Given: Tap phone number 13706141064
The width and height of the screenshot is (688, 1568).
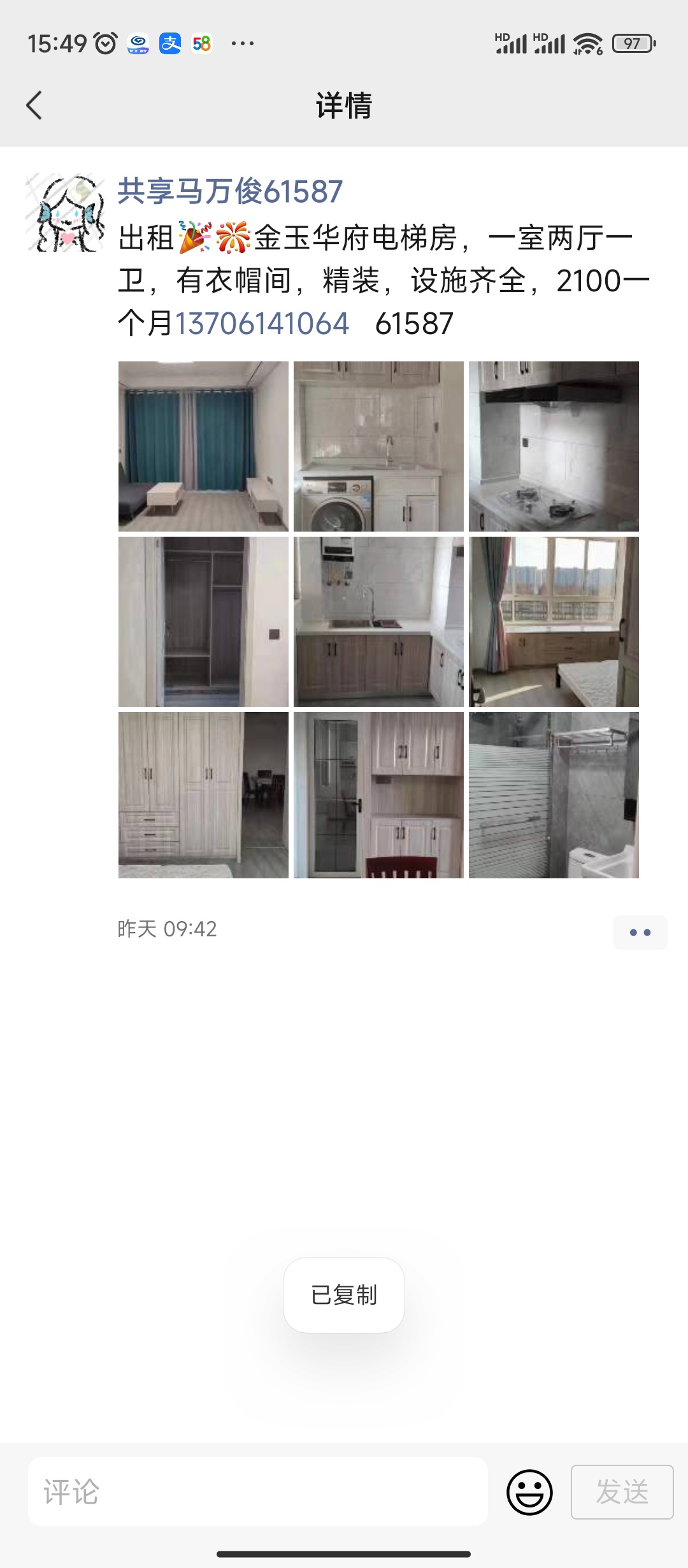Looking at the screenshot, I should pyautogui.click(x=262, y=324).
